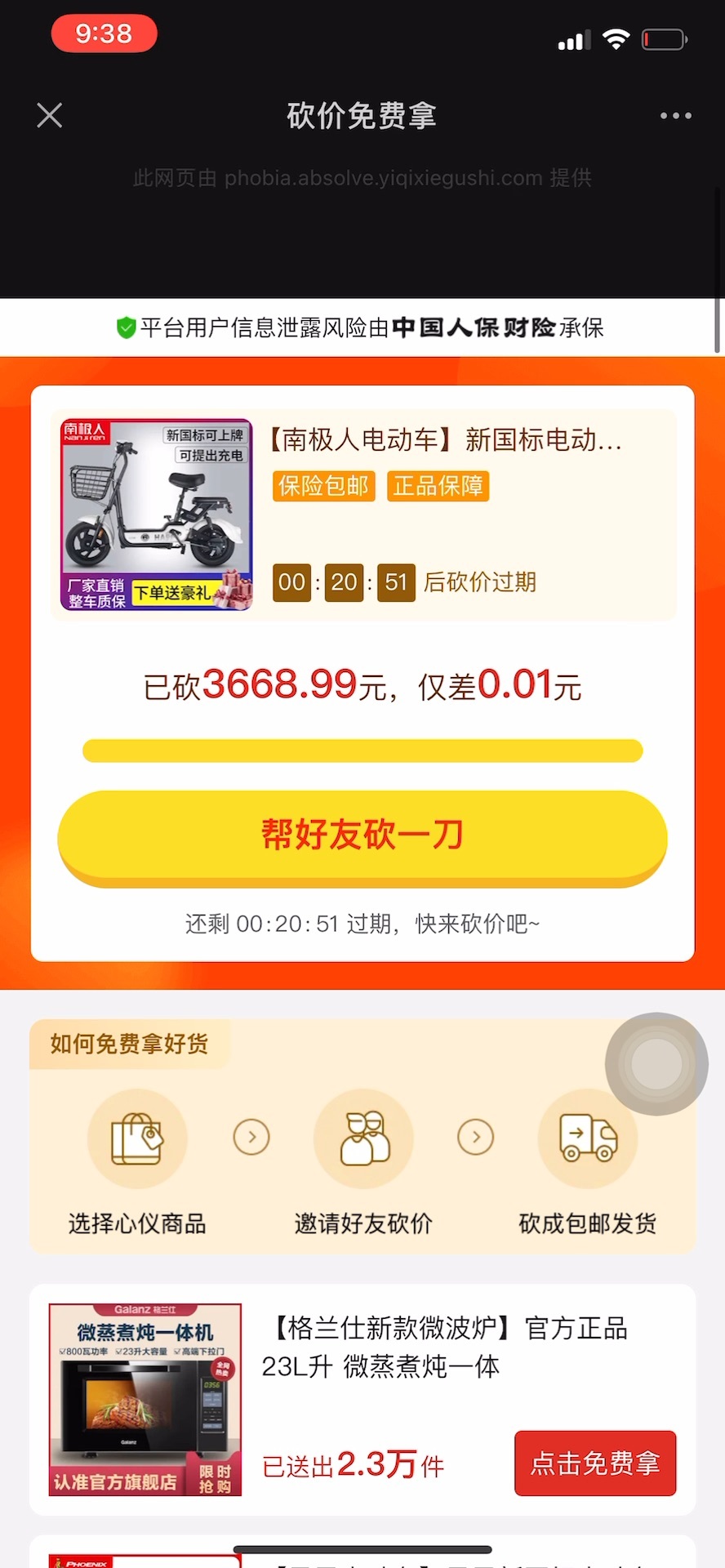Image resolution: width=725 pixels, height=1568 pixels.
Task: Select the 保险包邮 badge
Action: click(x=323, y=485)
